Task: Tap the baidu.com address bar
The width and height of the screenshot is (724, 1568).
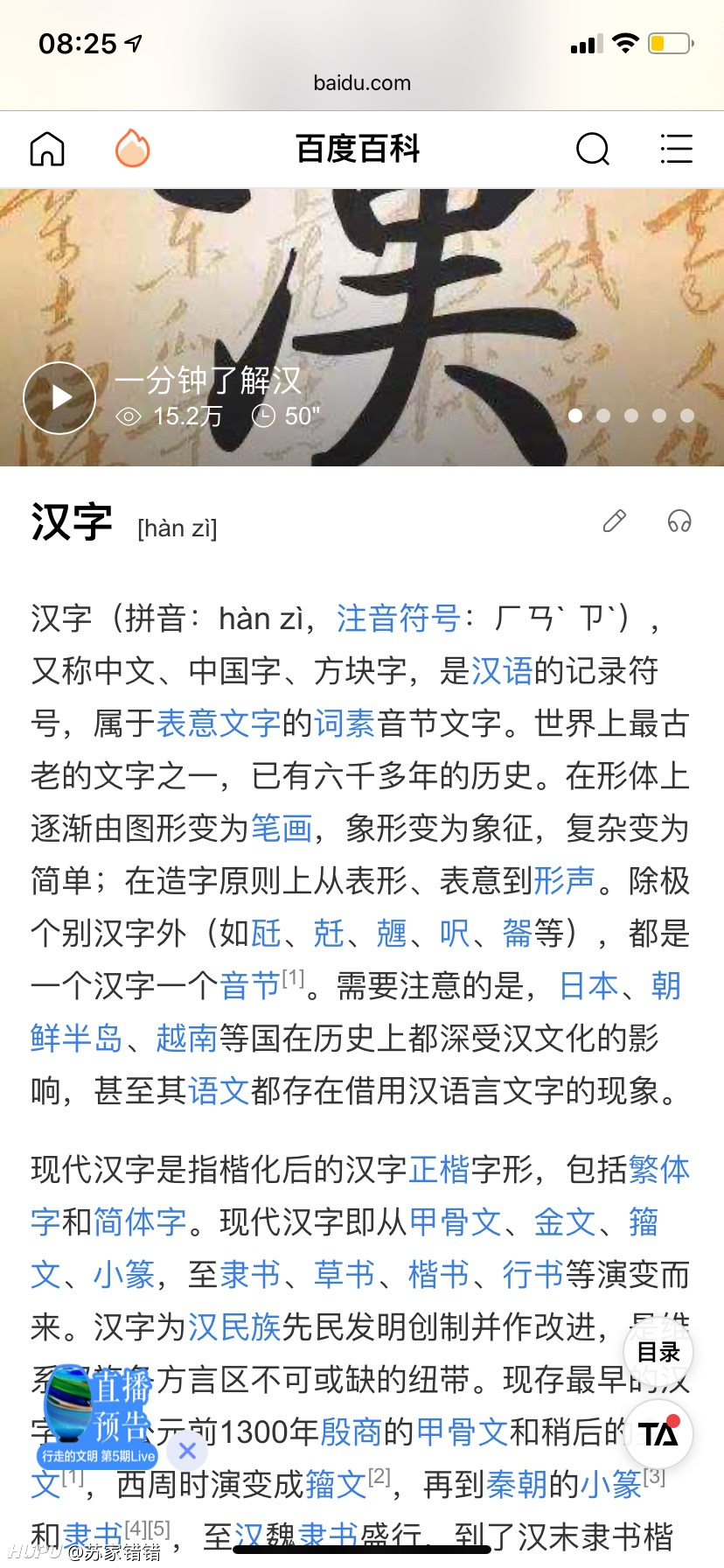Action: pyautogui.click(x=362, y=83)
